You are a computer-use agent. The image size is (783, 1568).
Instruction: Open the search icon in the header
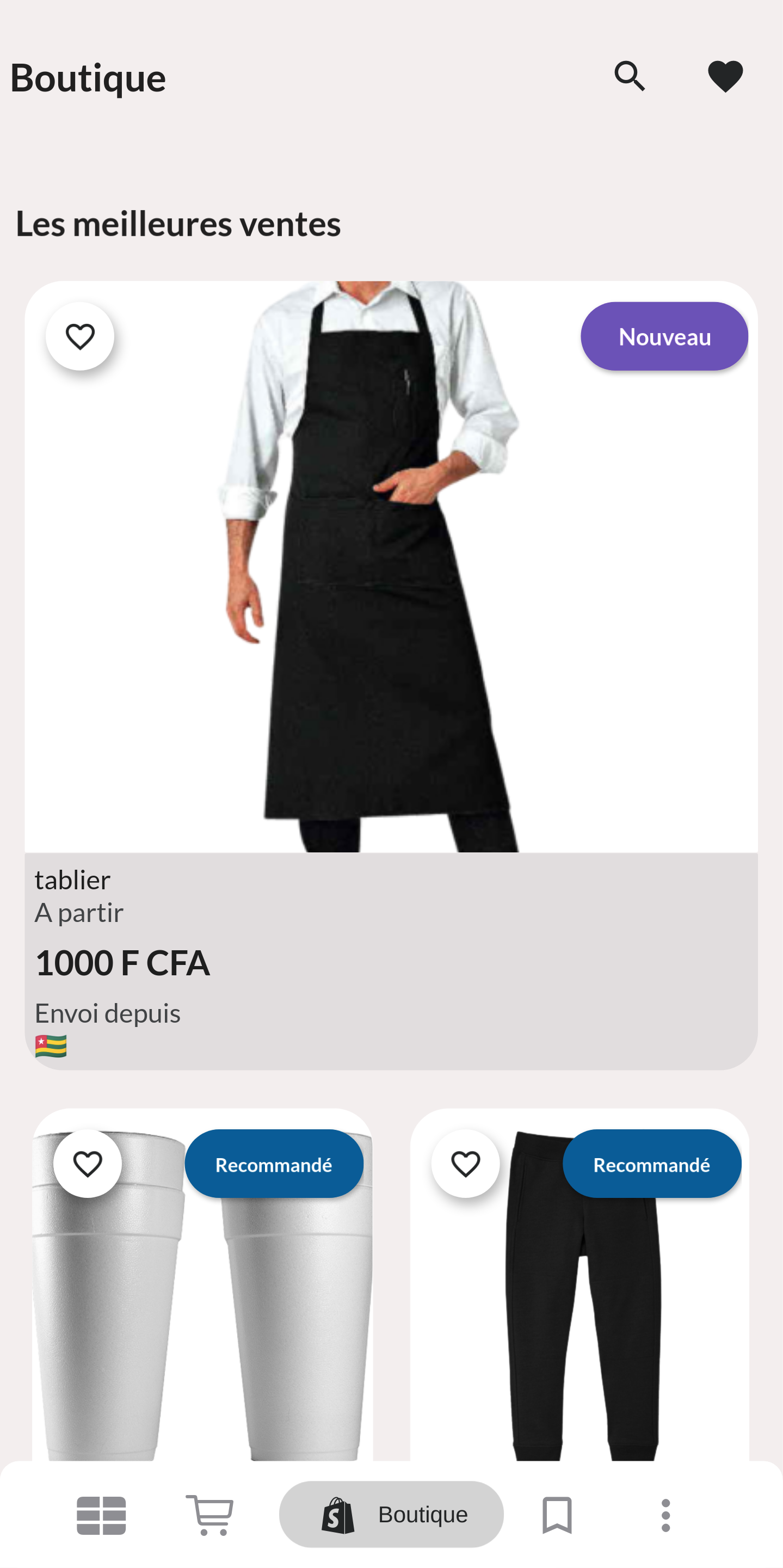point(629,77)
